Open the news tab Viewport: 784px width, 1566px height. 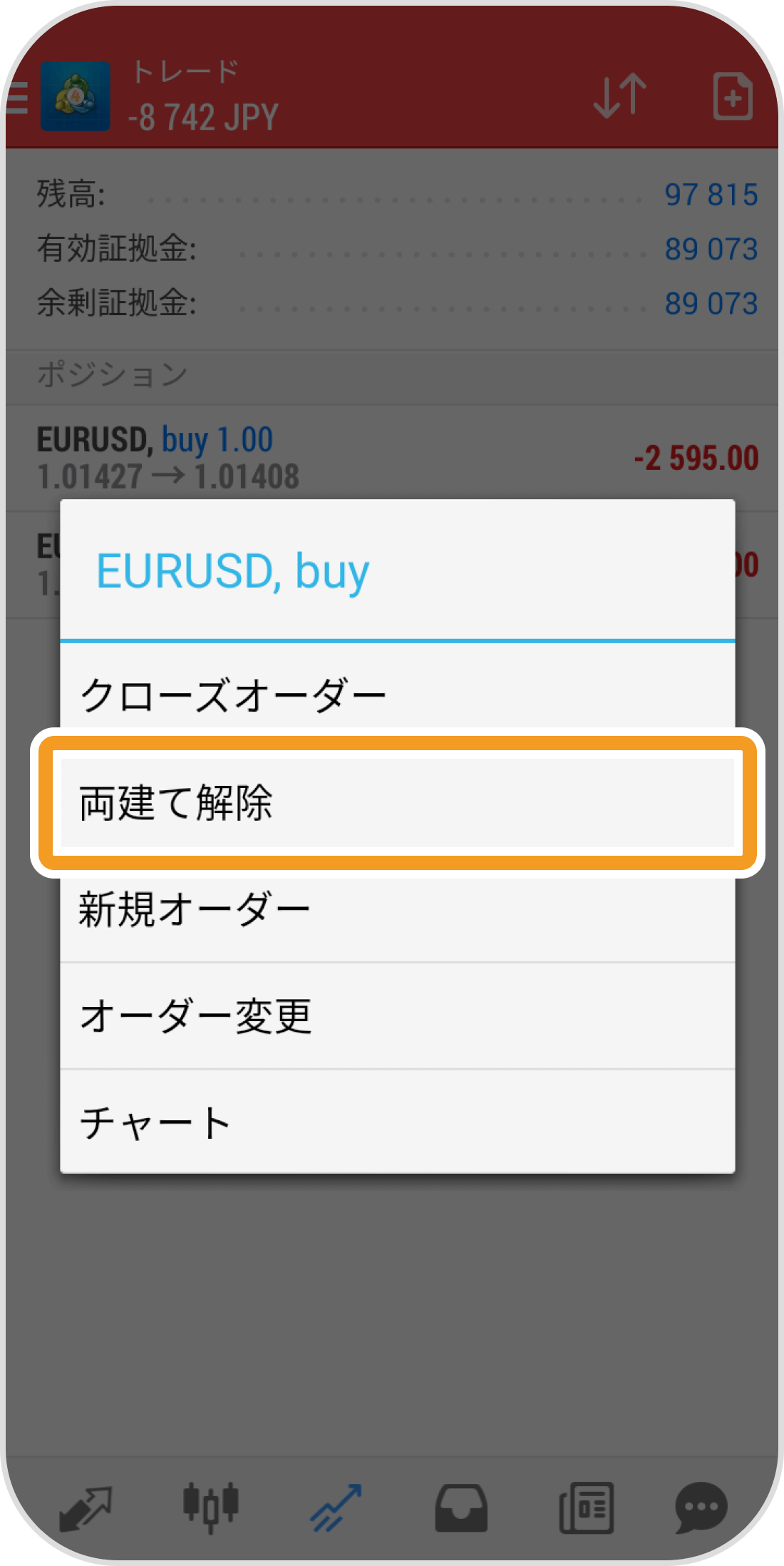[x=587, y=1507]
